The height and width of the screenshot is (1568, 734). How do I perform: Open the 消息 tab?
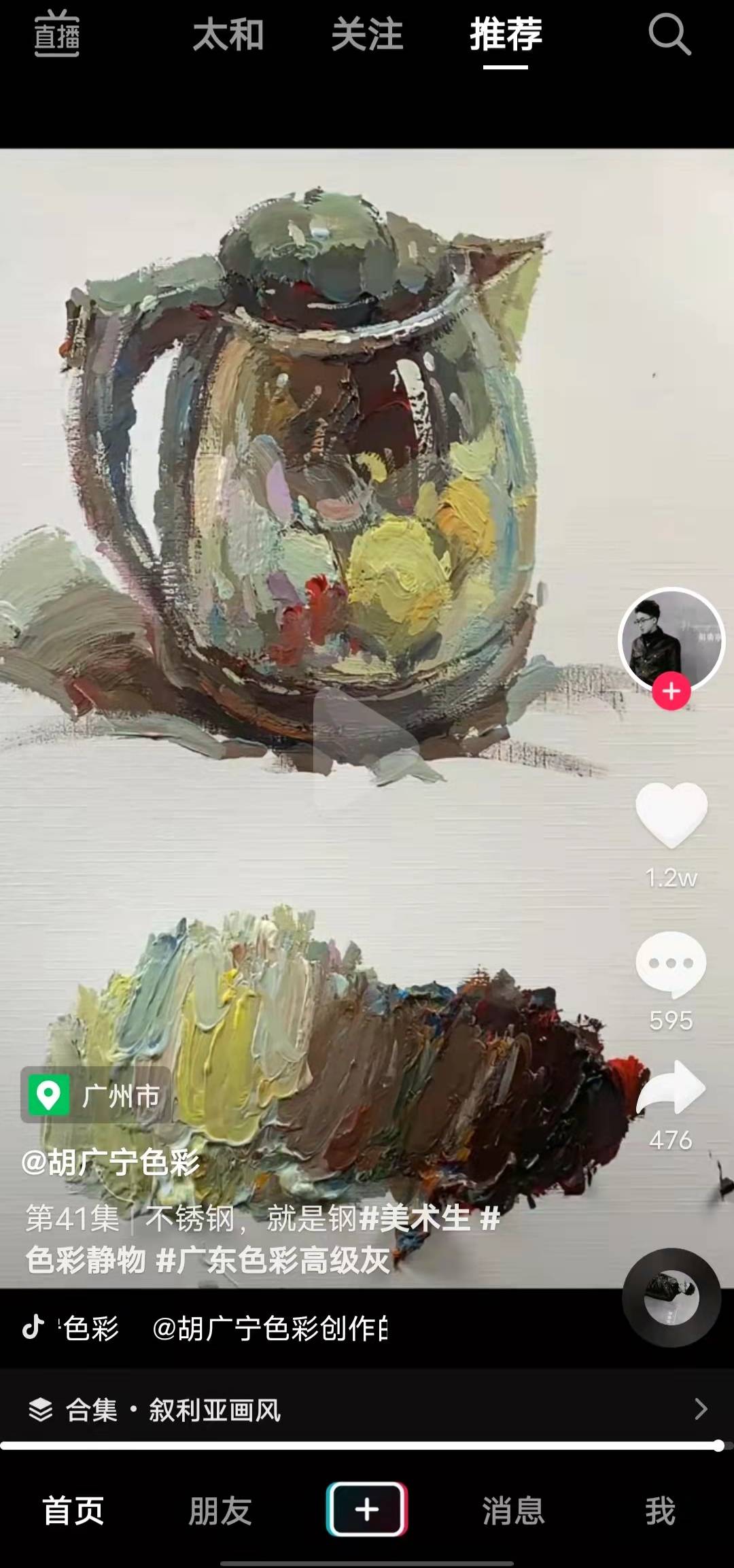pyautogui.click(x=513, y=1511)
